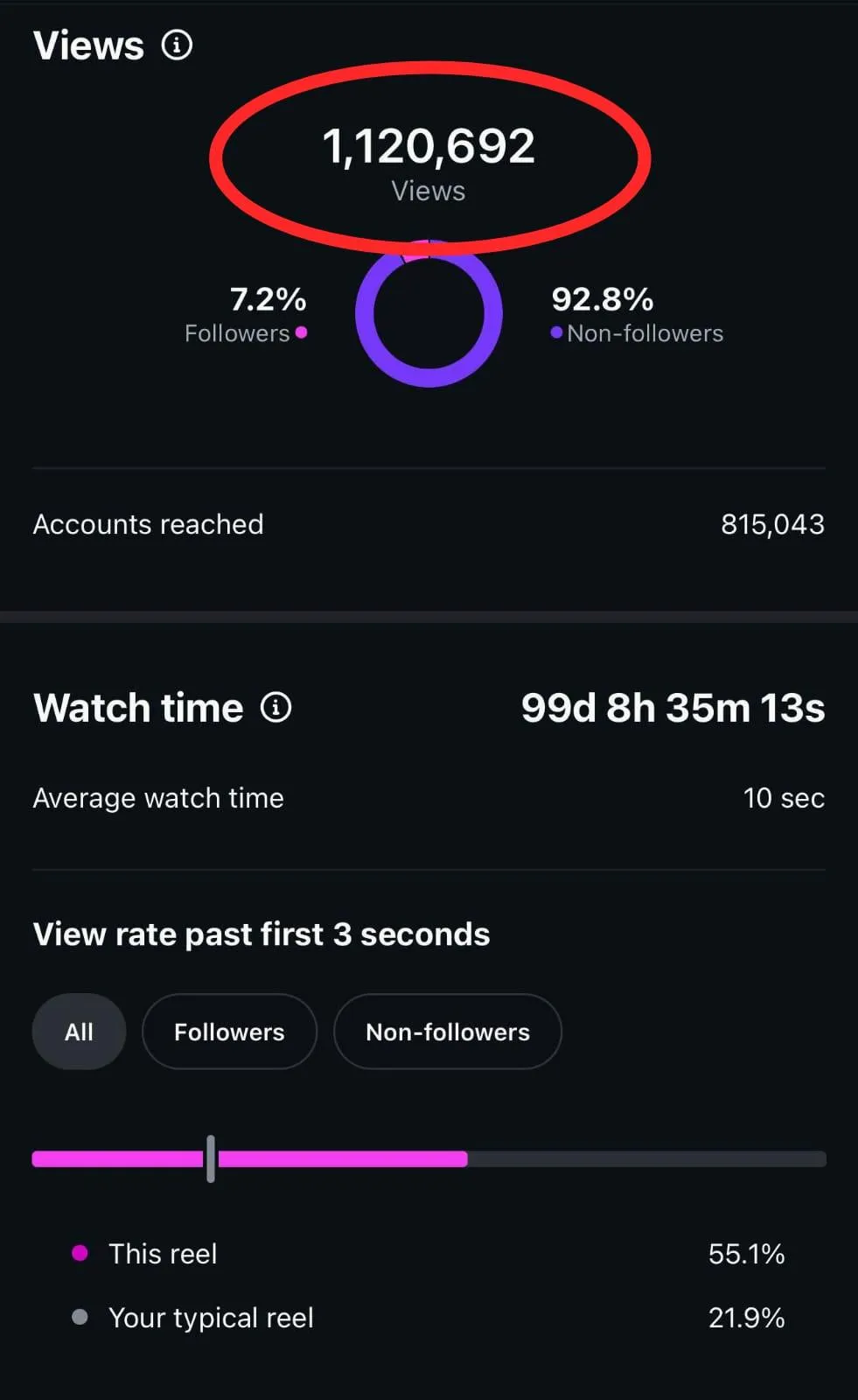Viewport: 858px width, 1400px height.
Task: Show view rate for Non-followers chip
Action: click(447, 1032)
